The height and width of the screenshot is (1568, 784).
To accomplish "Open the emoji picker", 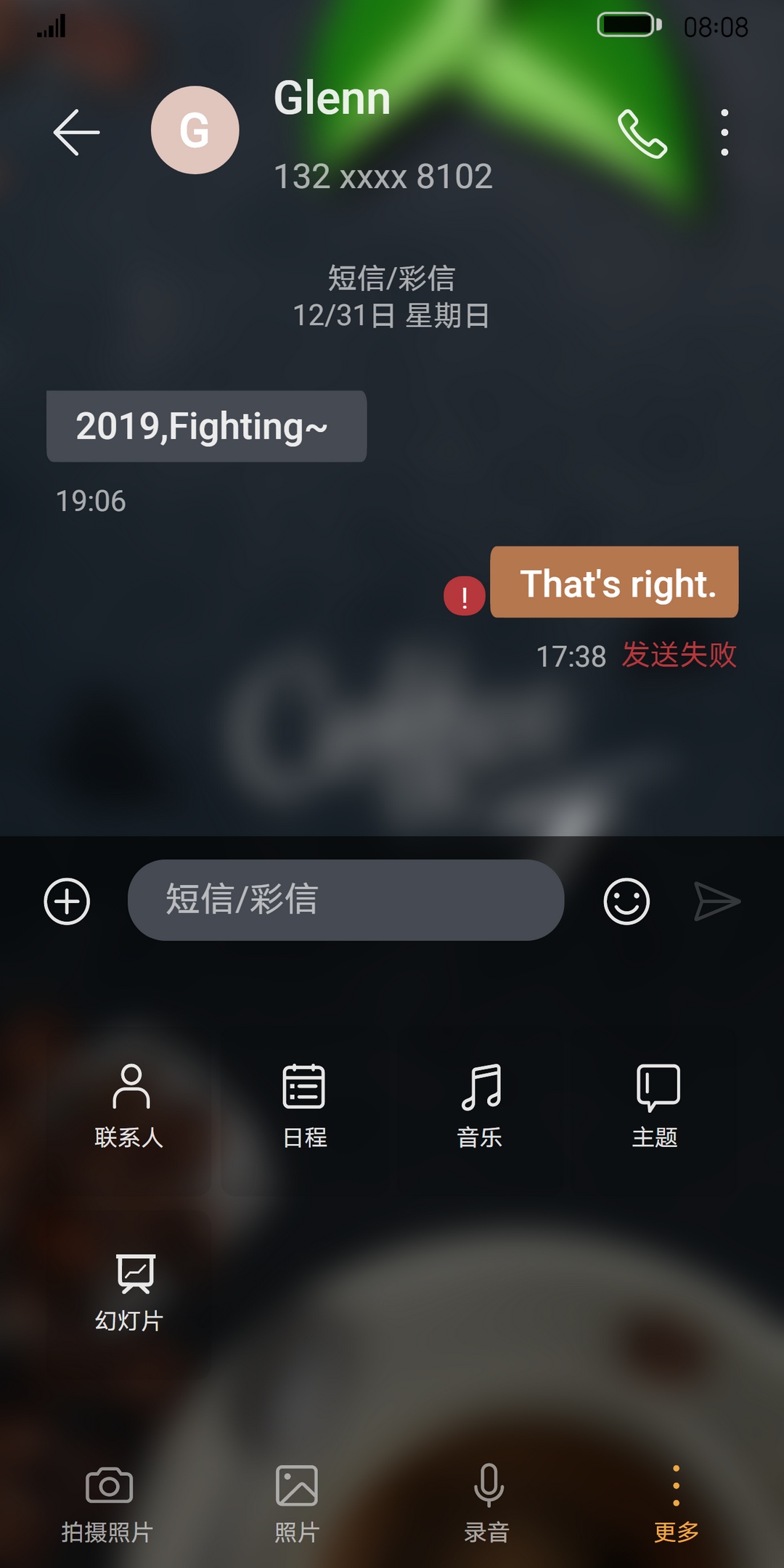I will coord(626,902).
